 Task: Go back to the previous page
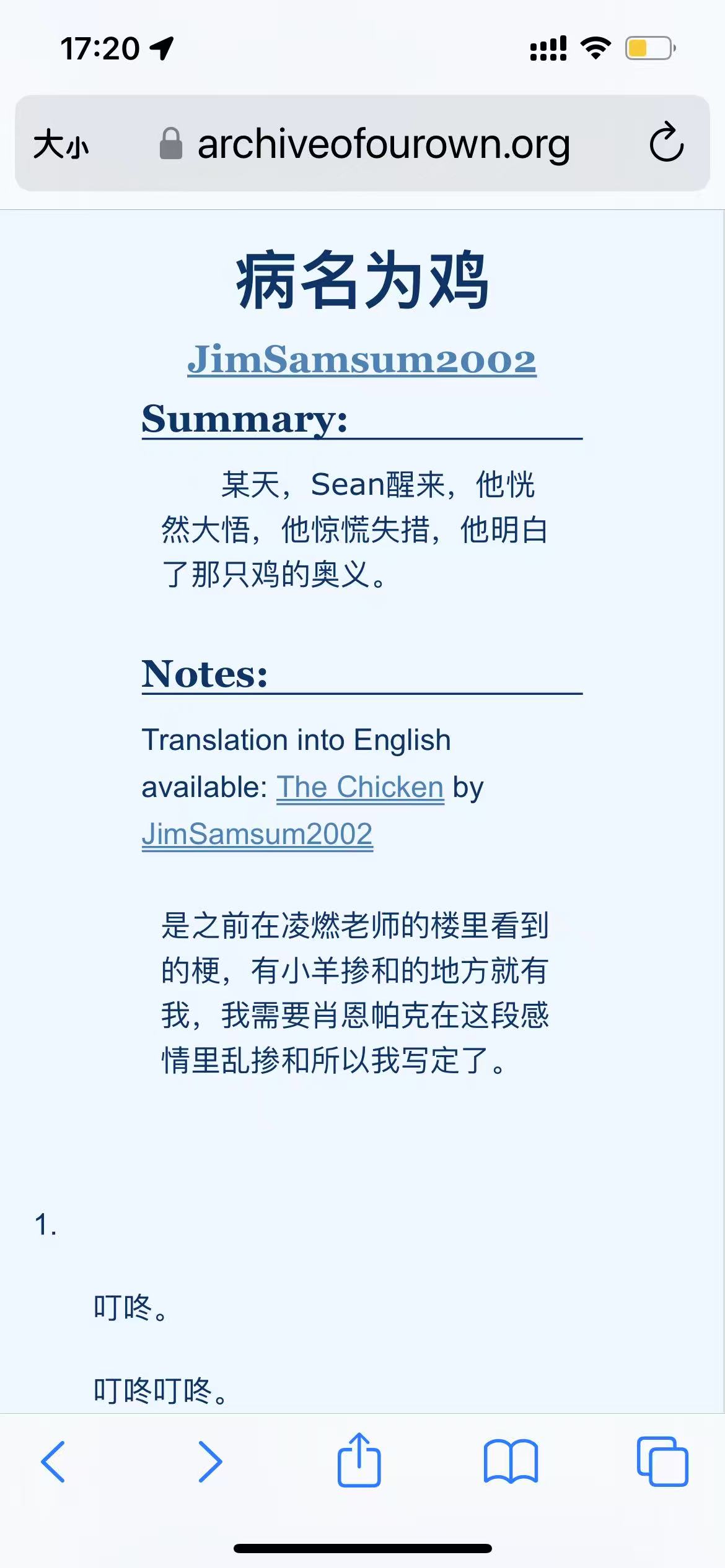[53, 1461]
